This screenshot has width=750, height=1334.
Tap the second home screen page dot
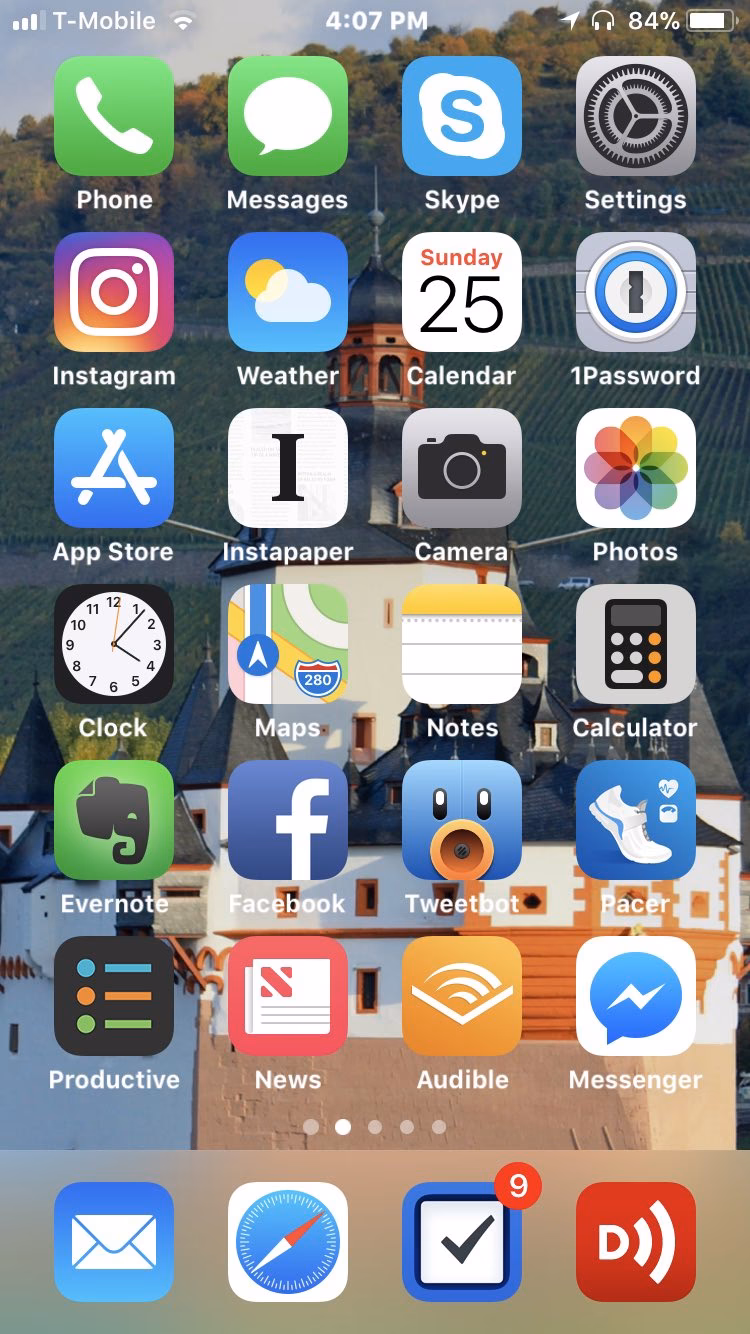click(343, 1126)
